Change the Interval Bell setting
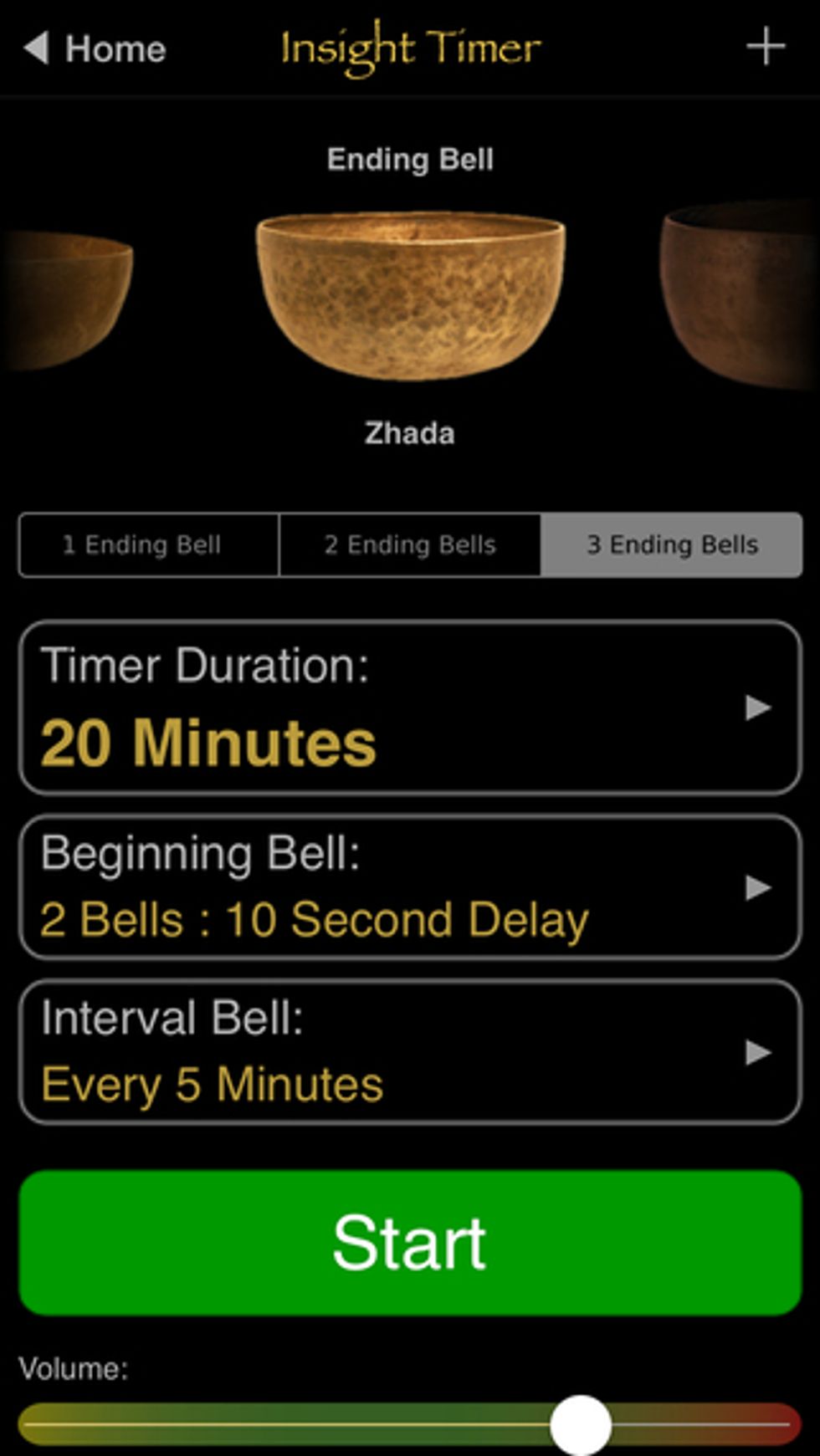This screenshot has height=1456, width=820. tap(410, 1052)
